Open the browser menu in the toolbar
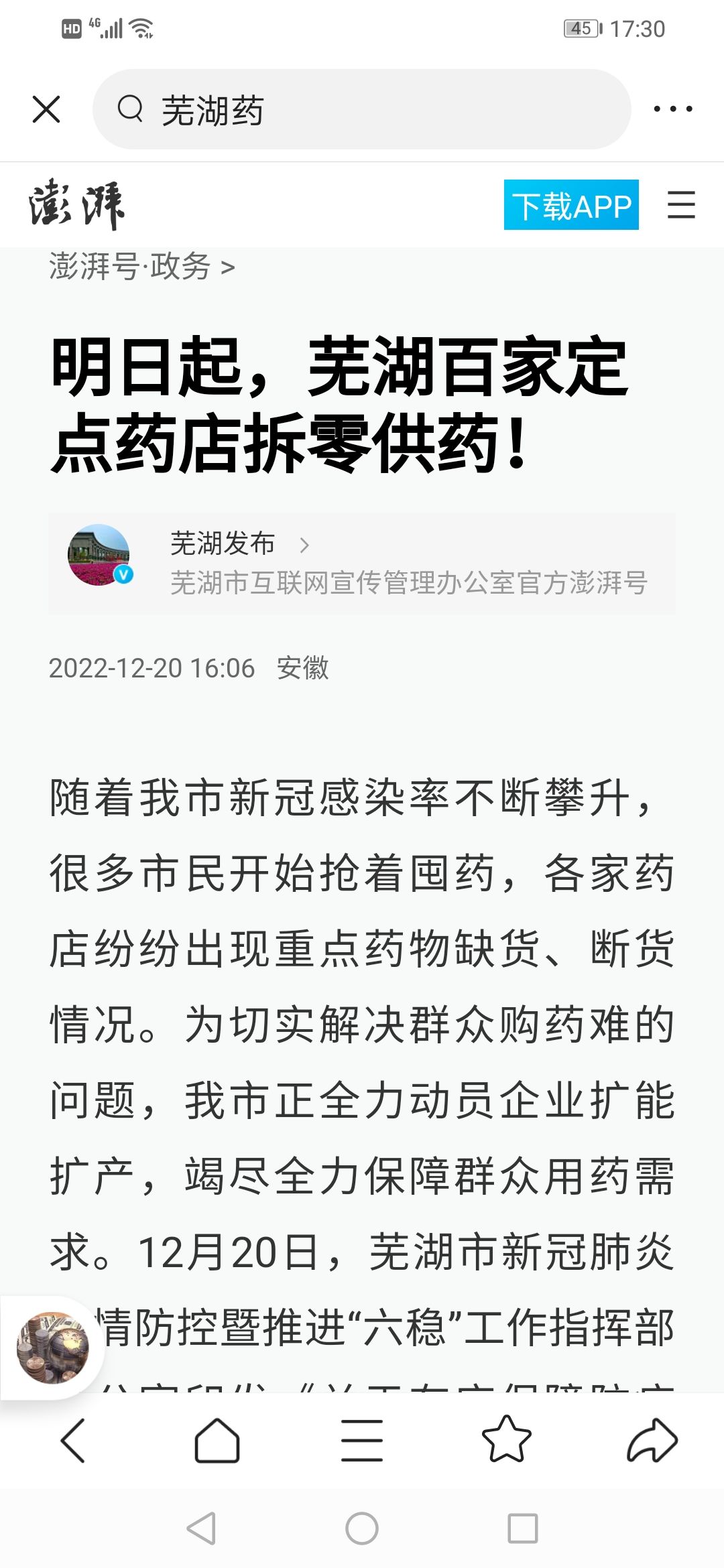The height and width of the screenshot is (1568, 724). point(362,1441)
